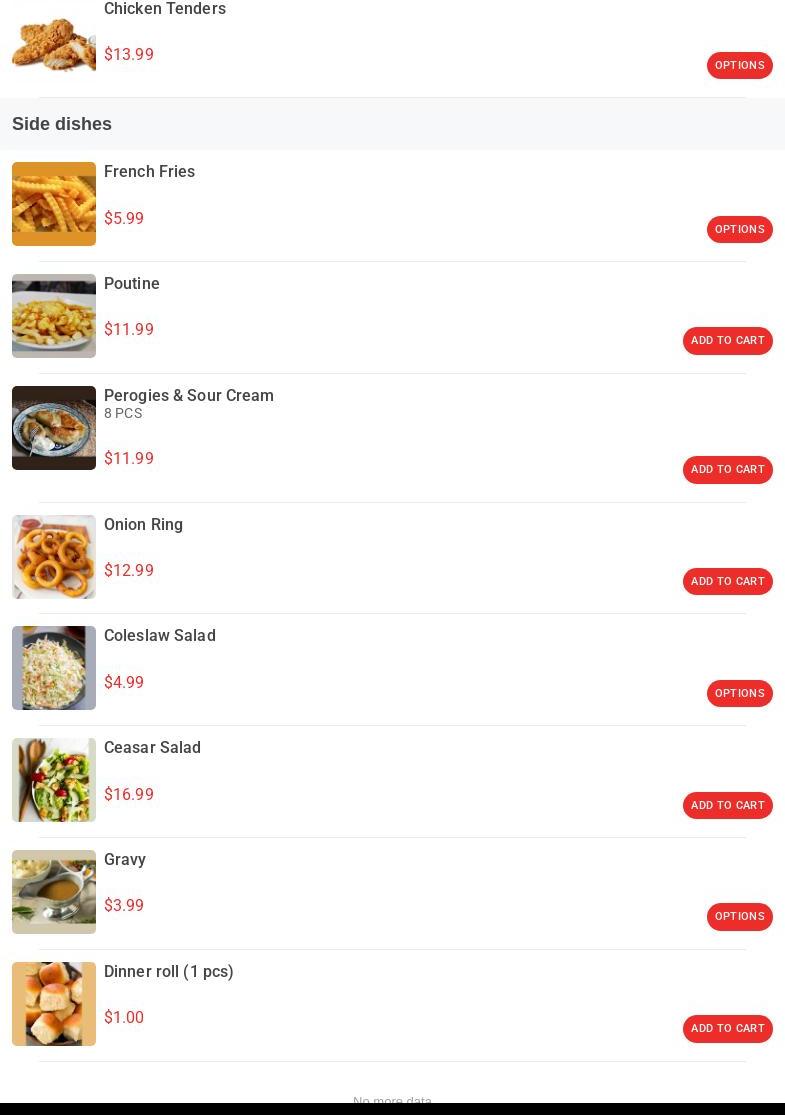Add Onion Ring to the cart
This screenshot has width=785, height=1115.
[x=727, y=581]
